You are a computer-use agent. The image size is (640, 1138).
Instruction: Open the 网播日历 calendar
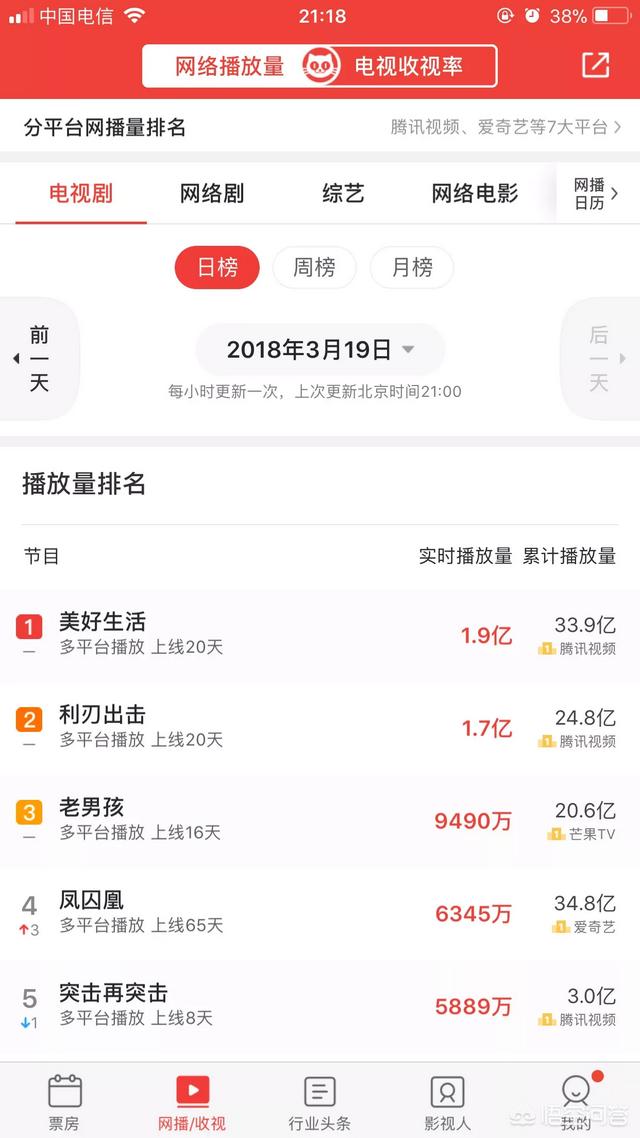tap(596, 194)
